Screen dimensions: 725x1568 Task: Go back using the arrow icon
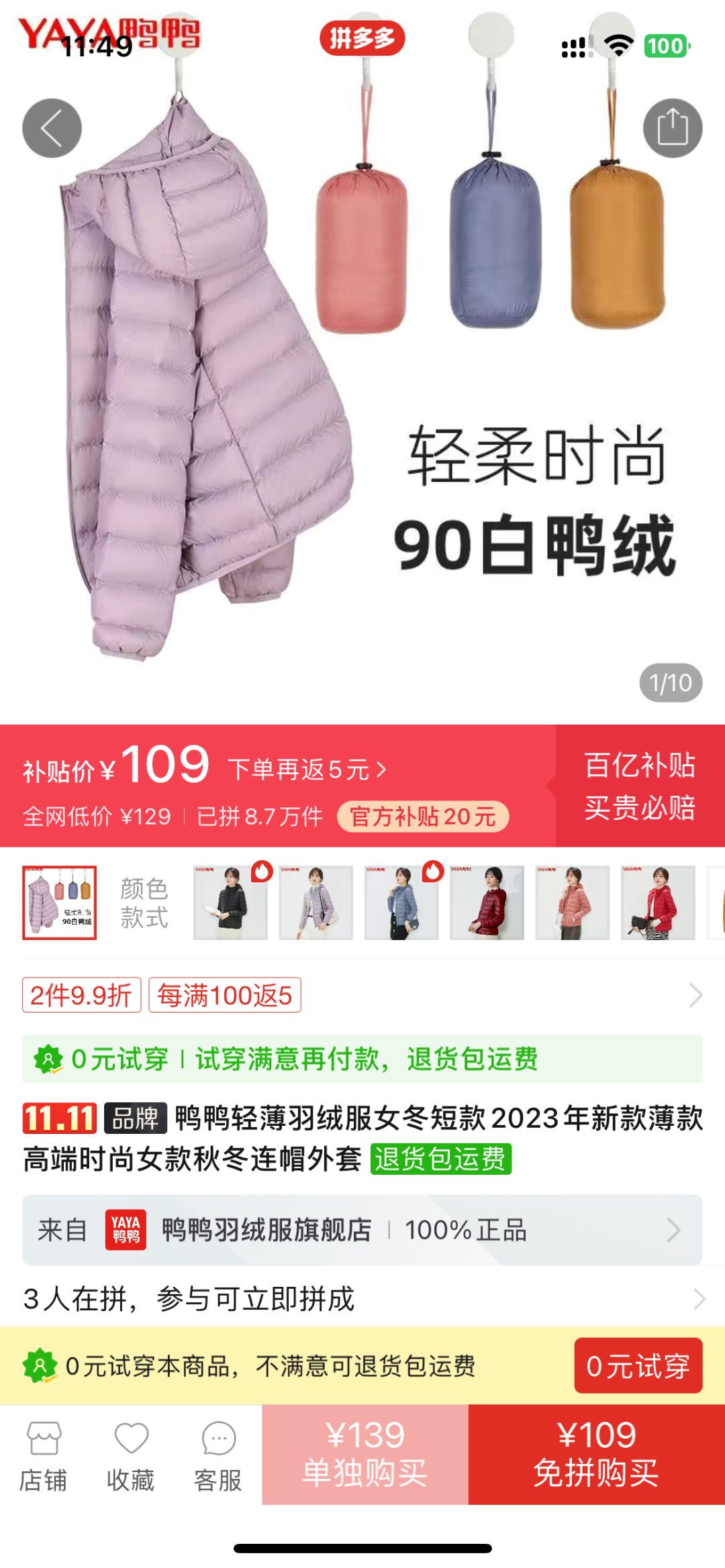click(x=52, y=128)
